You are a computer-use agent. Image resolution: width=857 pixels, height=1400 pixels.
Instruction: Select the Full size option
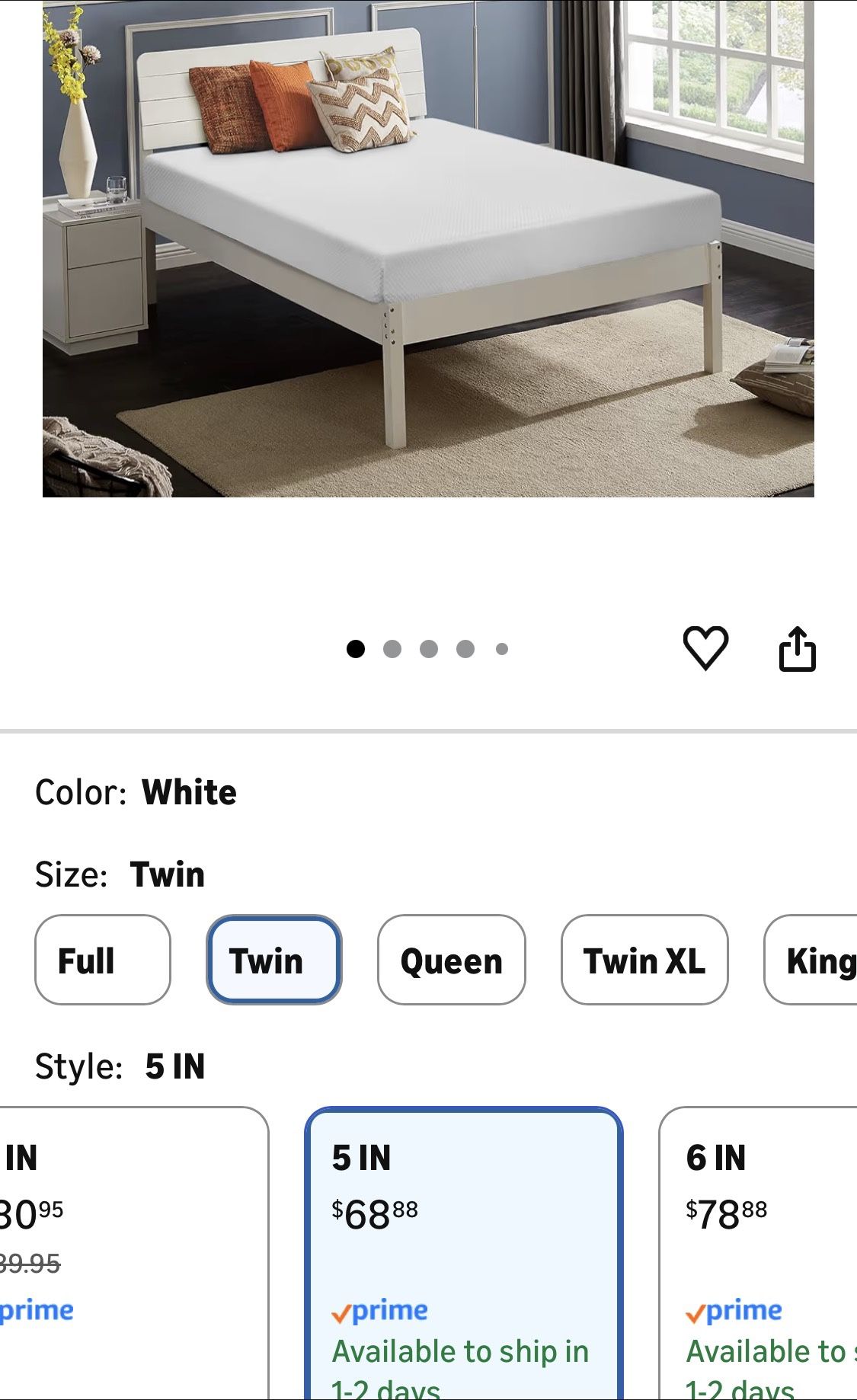point(102,960)
